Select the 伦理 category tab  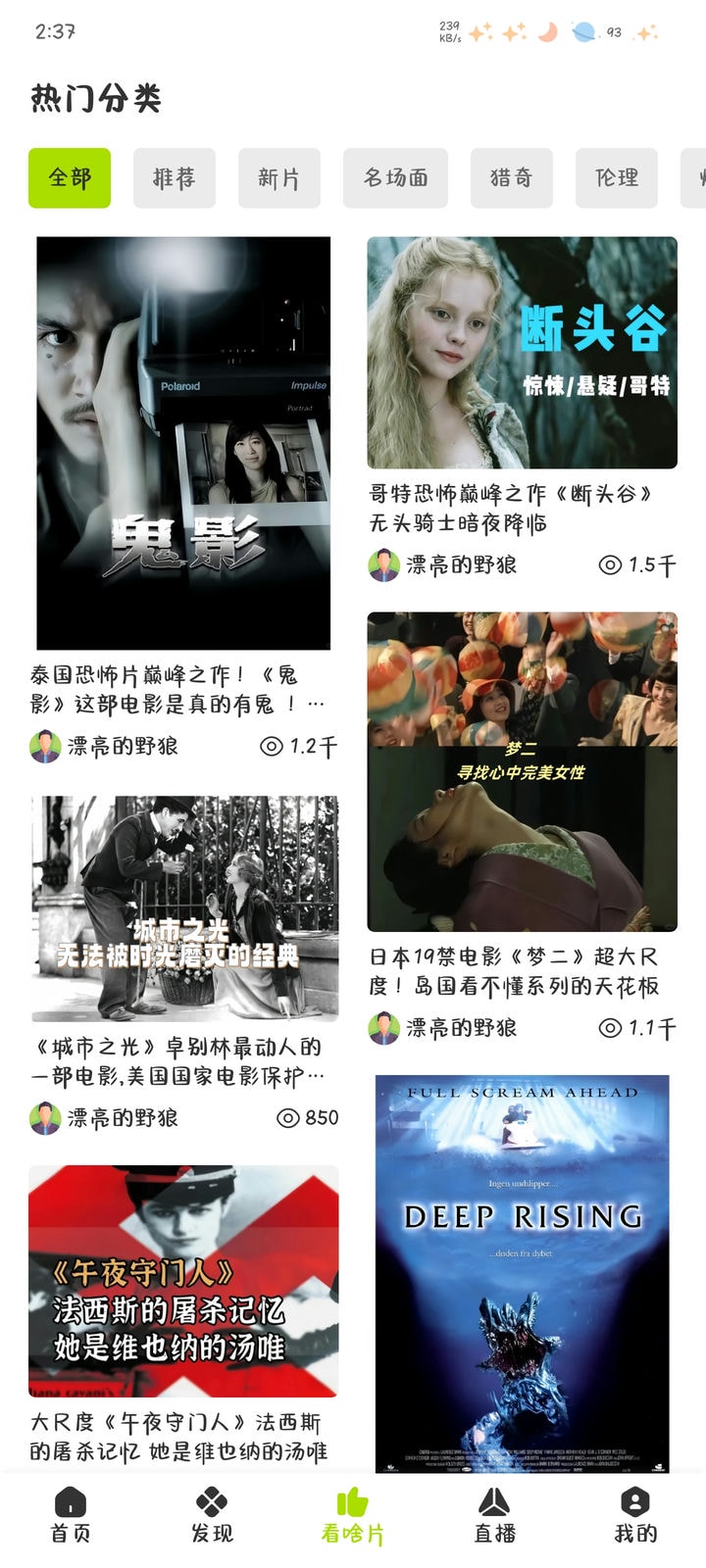pyautogui.click(x=617, y=178)
